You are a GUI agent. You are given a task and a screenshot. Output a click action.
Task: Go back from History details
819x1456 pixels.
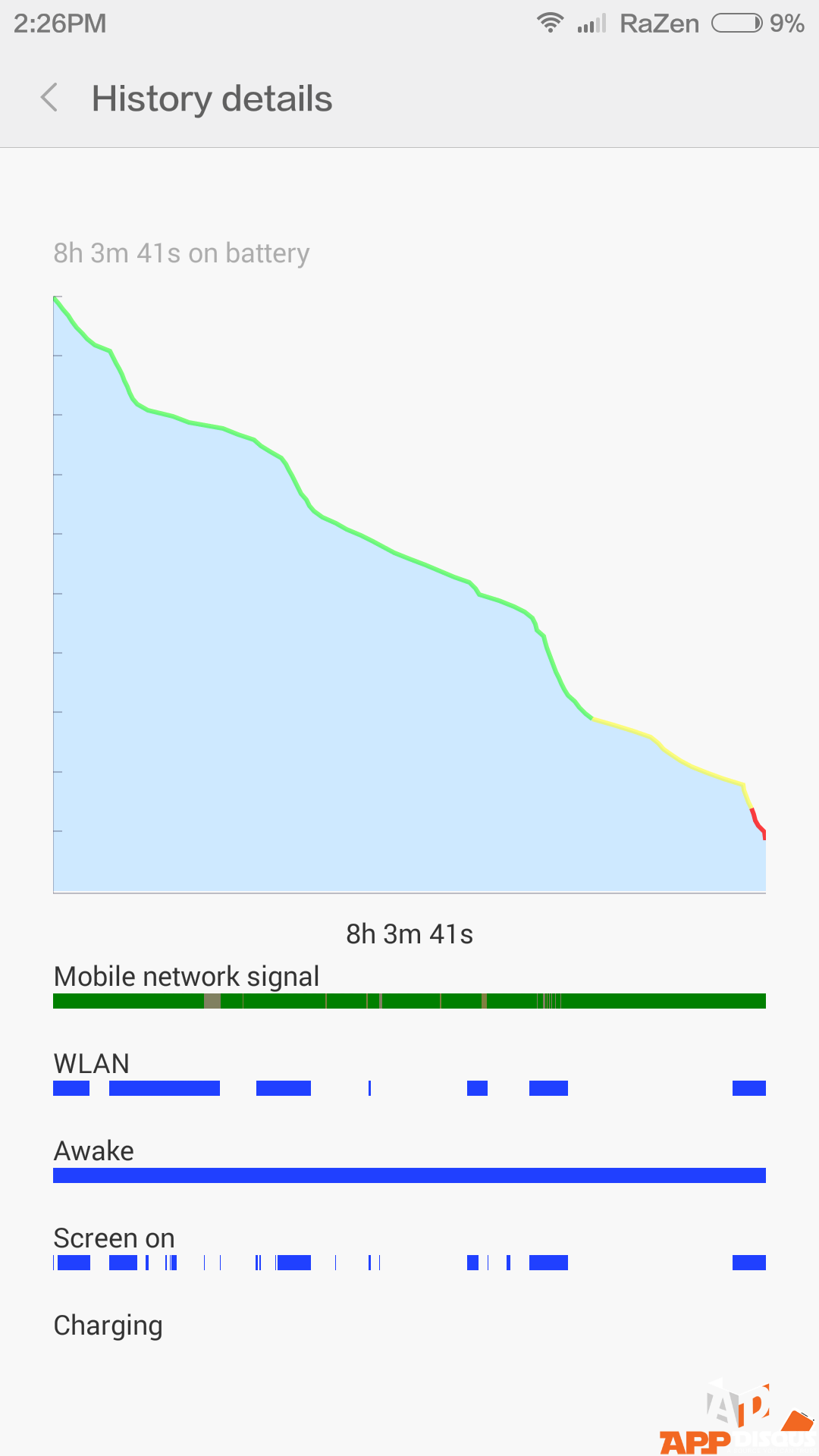click(x=49, y=98)
